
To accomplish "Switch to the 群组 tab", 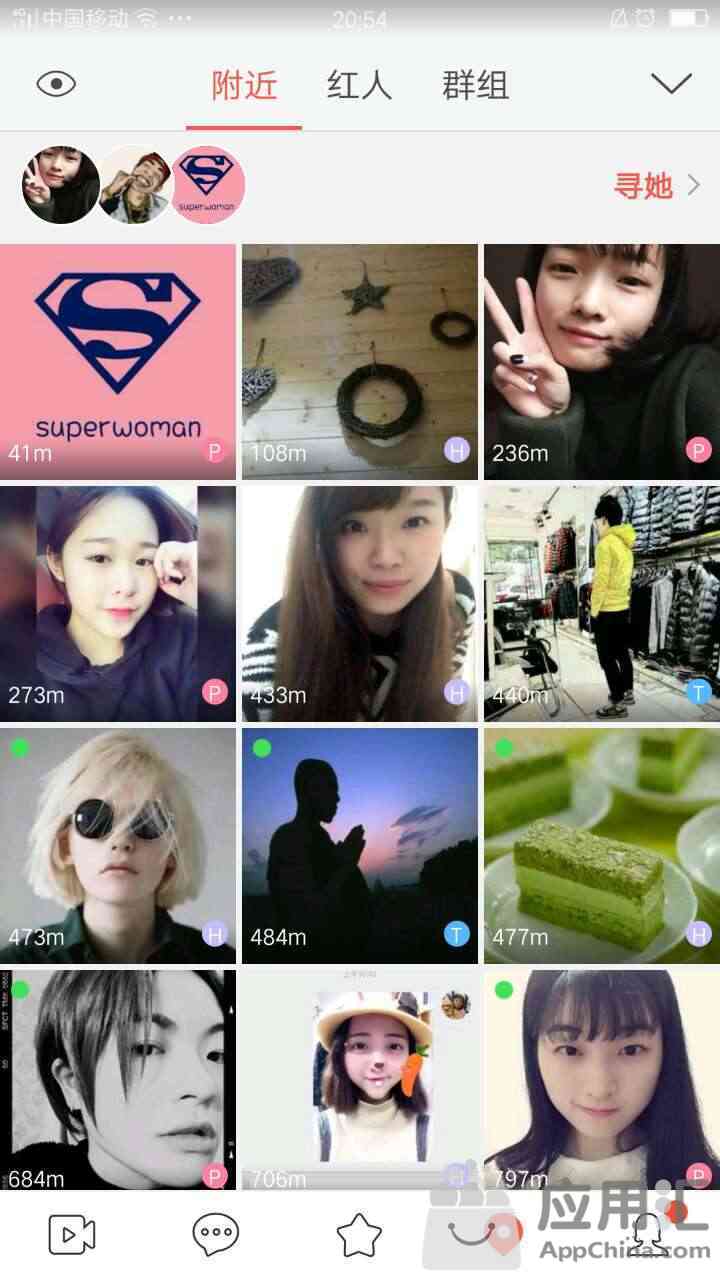I will pyautogui.click(x=475, y=86).
